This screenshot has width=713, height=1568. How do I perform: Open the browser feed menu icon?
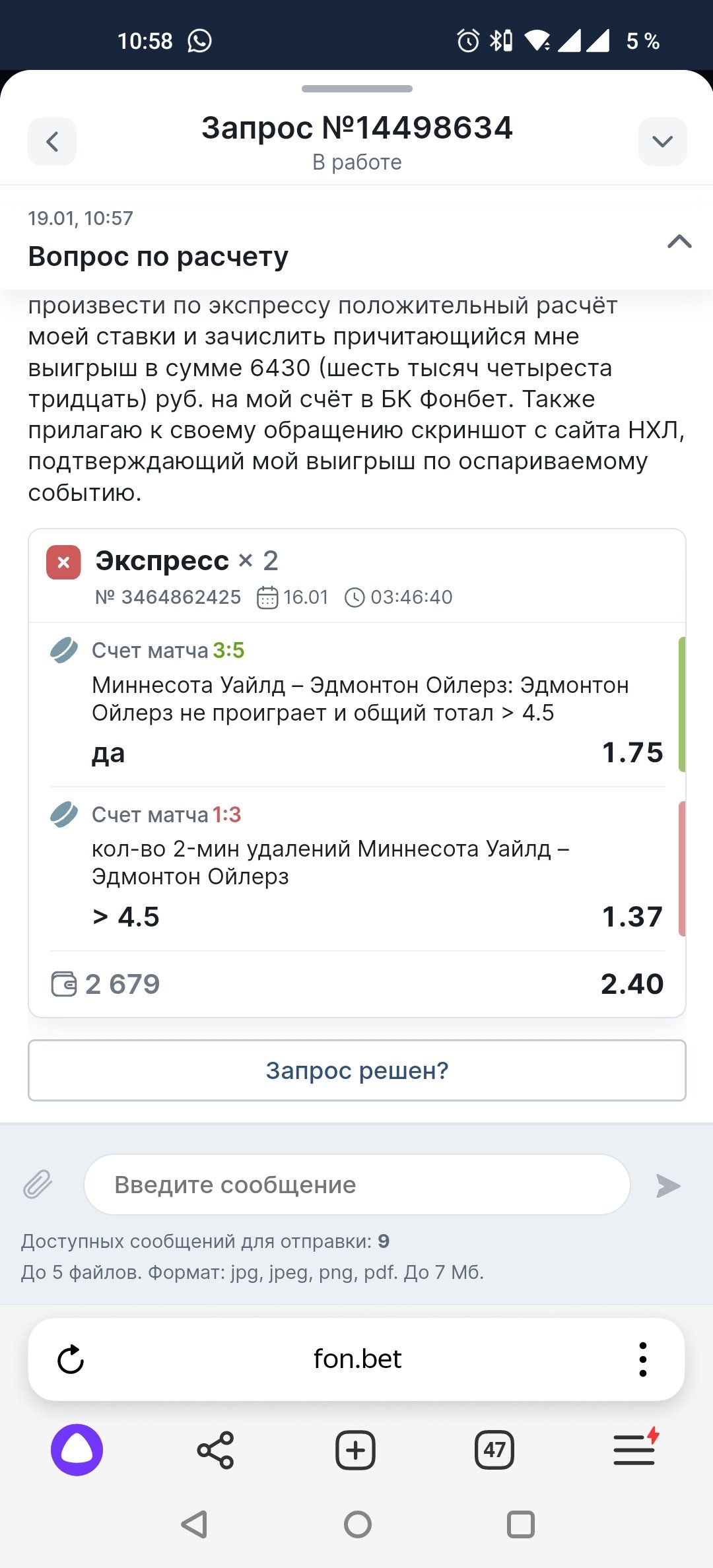coord(634,1450)
